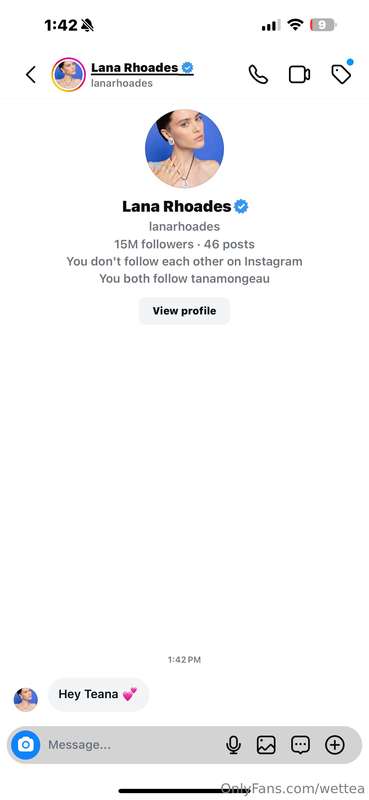This screenshot has height=800, width=369.
Task: Start a video call
Action: pyautogui.click(x=299, y=74)
